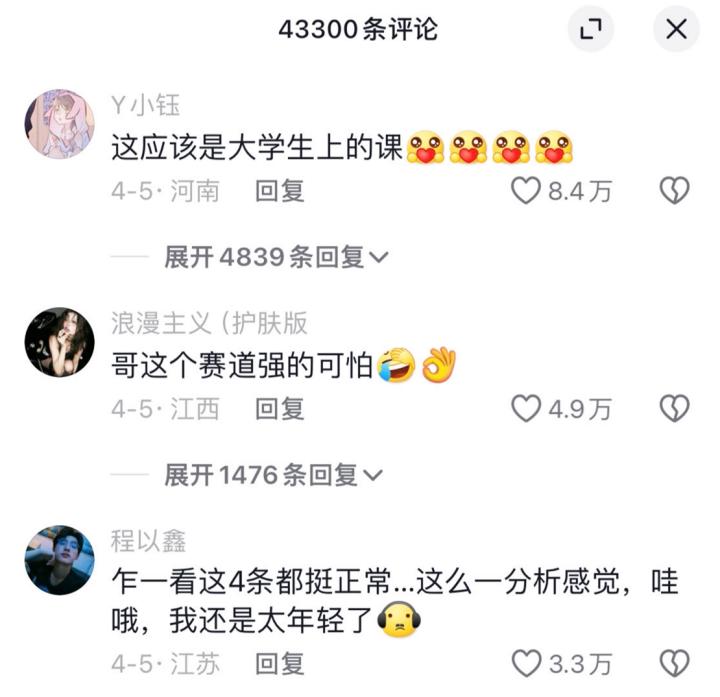Open username Y小钰
This screenshot has width=720, height=697.
[x=145, y=105]
